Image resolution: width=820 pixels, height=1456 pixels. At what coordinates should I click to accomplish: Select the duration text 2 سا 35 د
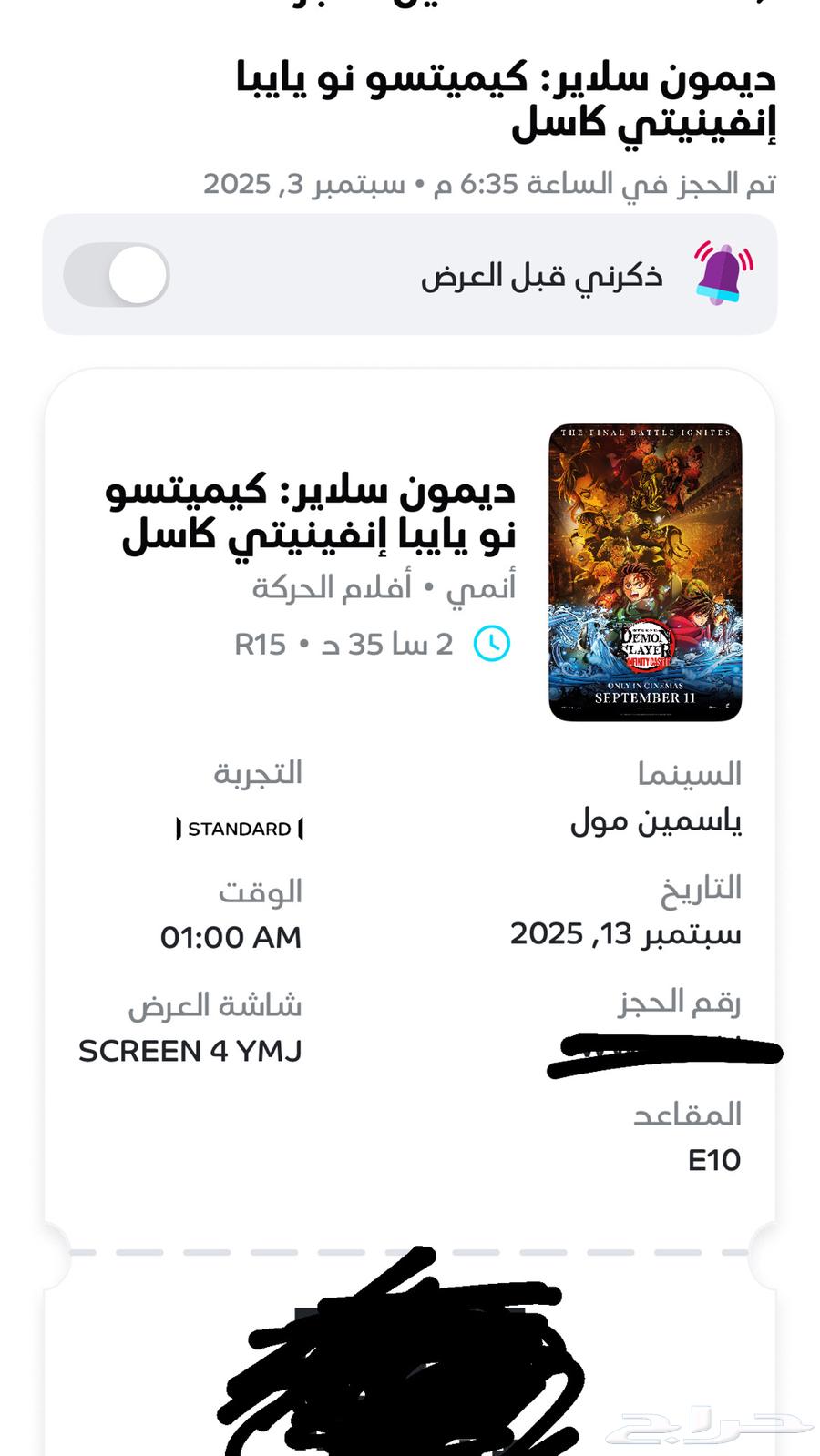coord(383,644)
